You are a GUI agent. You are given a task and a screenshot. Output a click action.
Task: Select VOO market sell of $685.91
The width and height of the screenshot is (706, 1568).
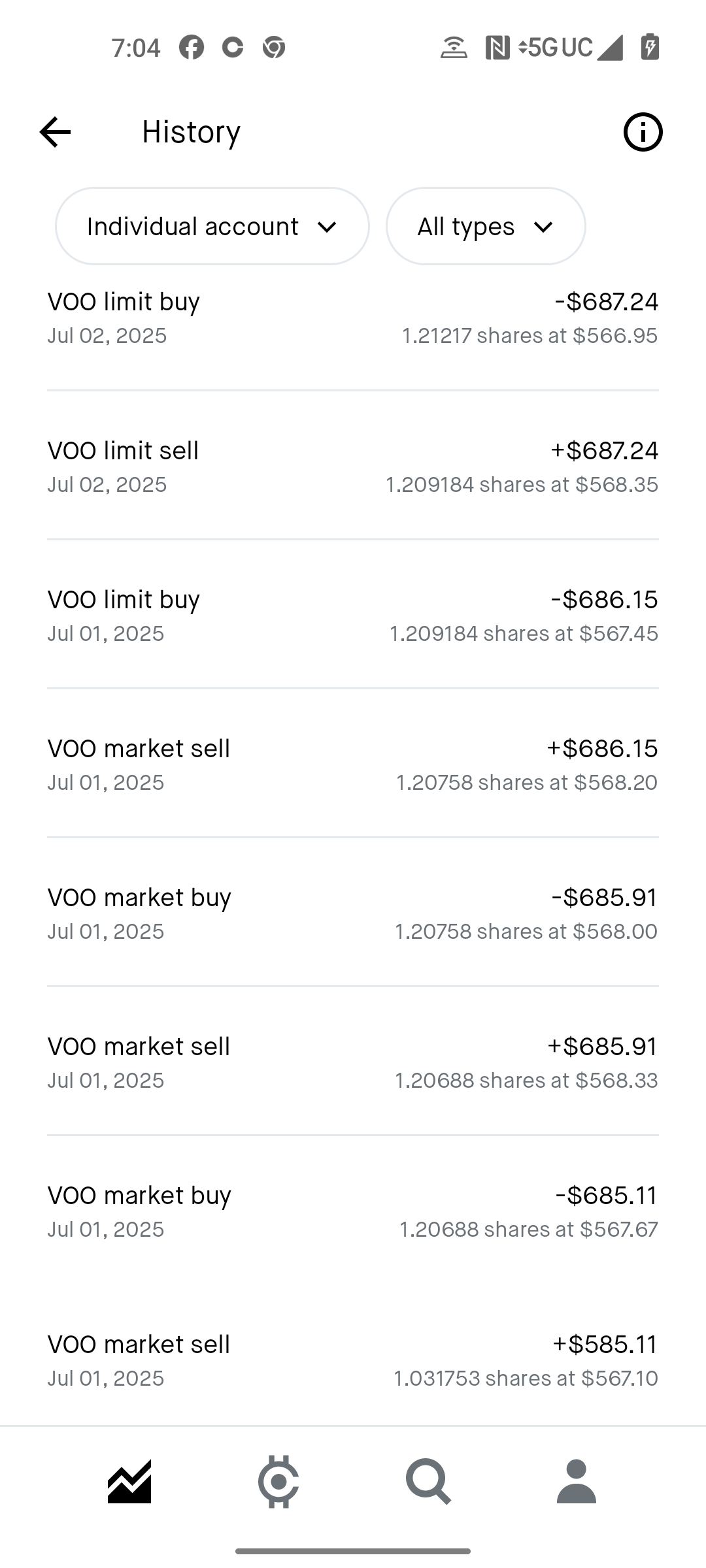(353, 1062)
